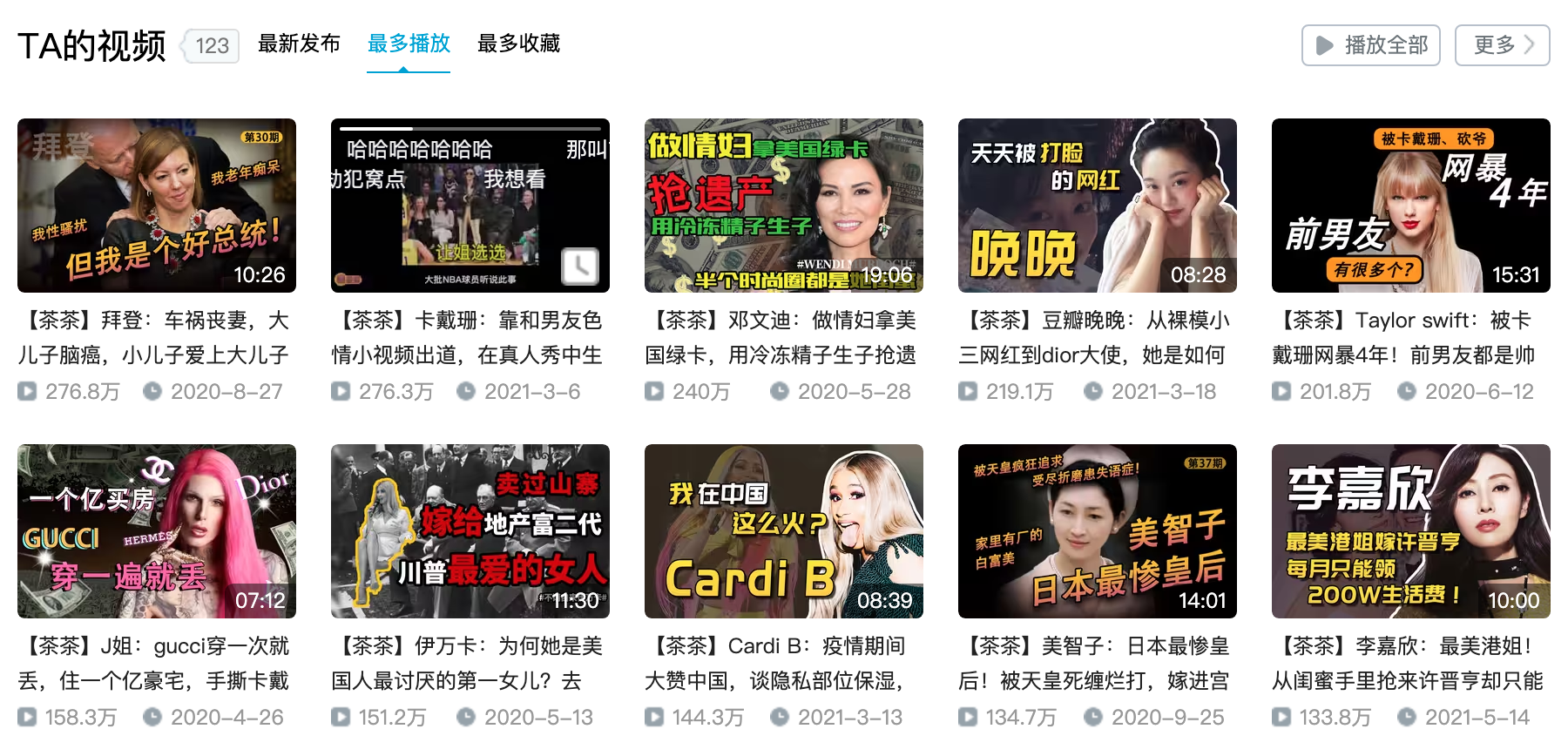Screen dimensions: 1568x756
Task: Open the J姐 gucci video
Action: [x=157, y=531]
